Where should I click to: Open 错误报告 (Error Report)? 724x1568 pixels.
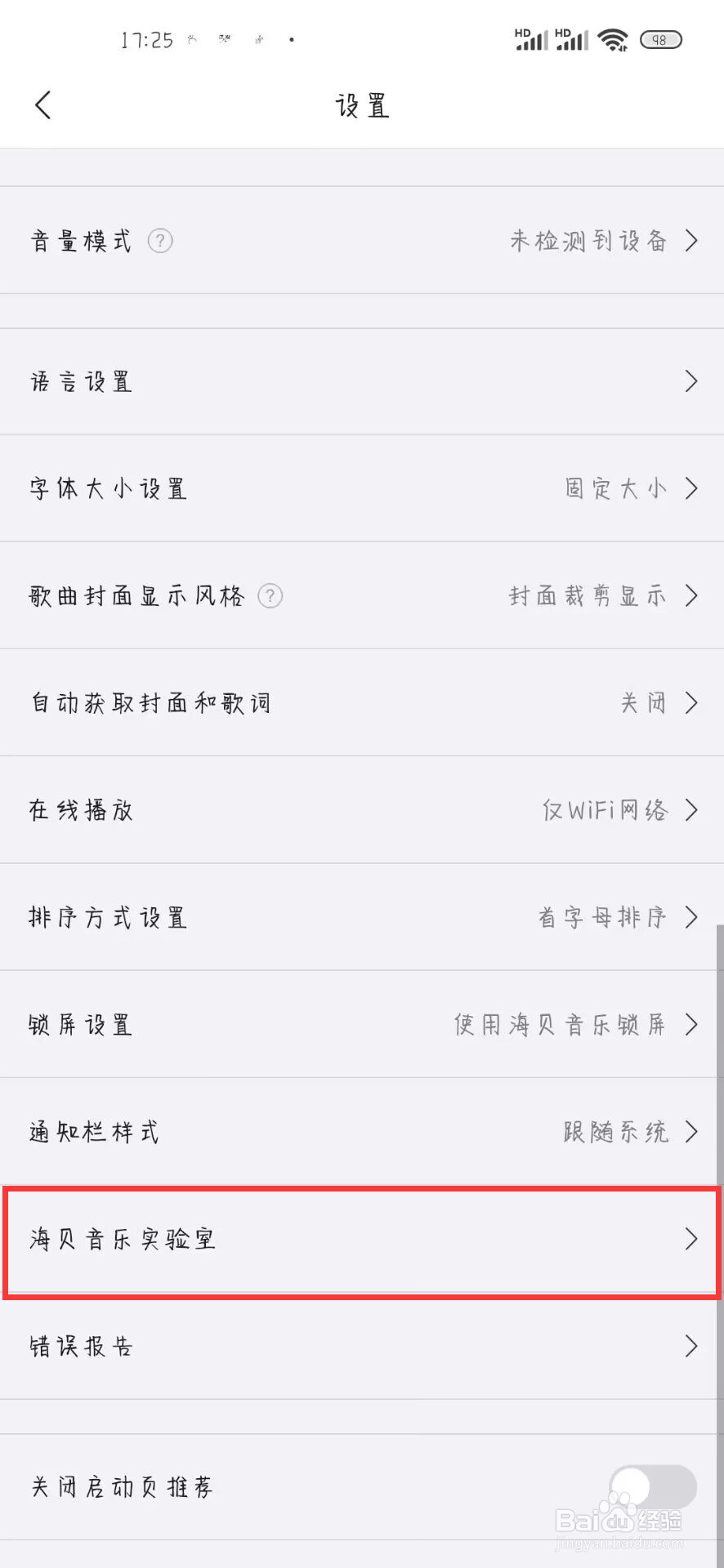[x=362, y=1347]
